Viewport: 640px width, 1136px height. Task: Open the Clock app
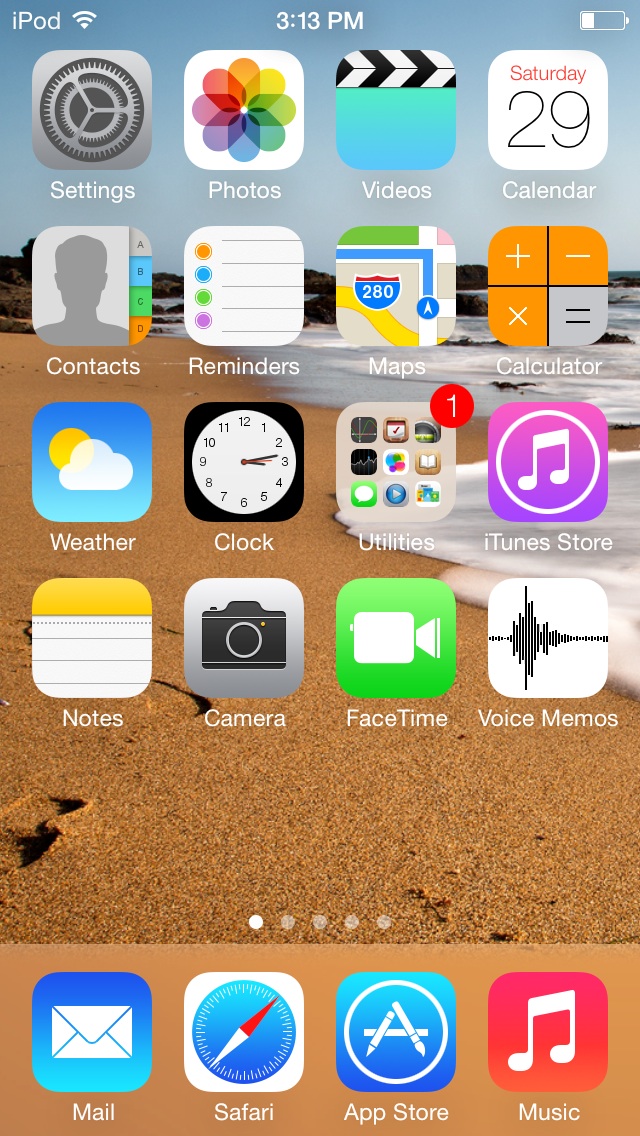244,462
